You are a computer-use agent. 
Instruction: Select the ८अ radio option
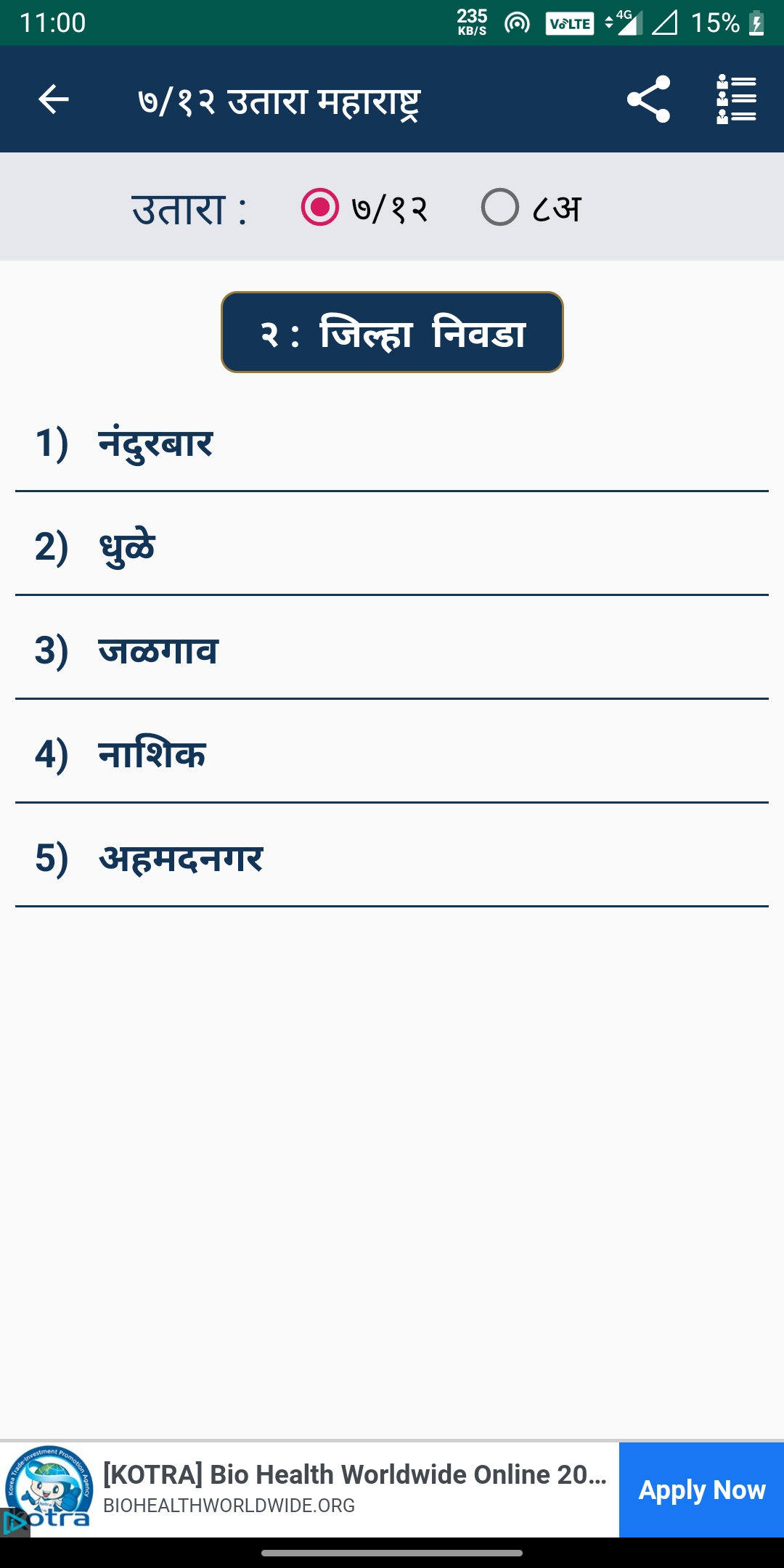(500, 208)
